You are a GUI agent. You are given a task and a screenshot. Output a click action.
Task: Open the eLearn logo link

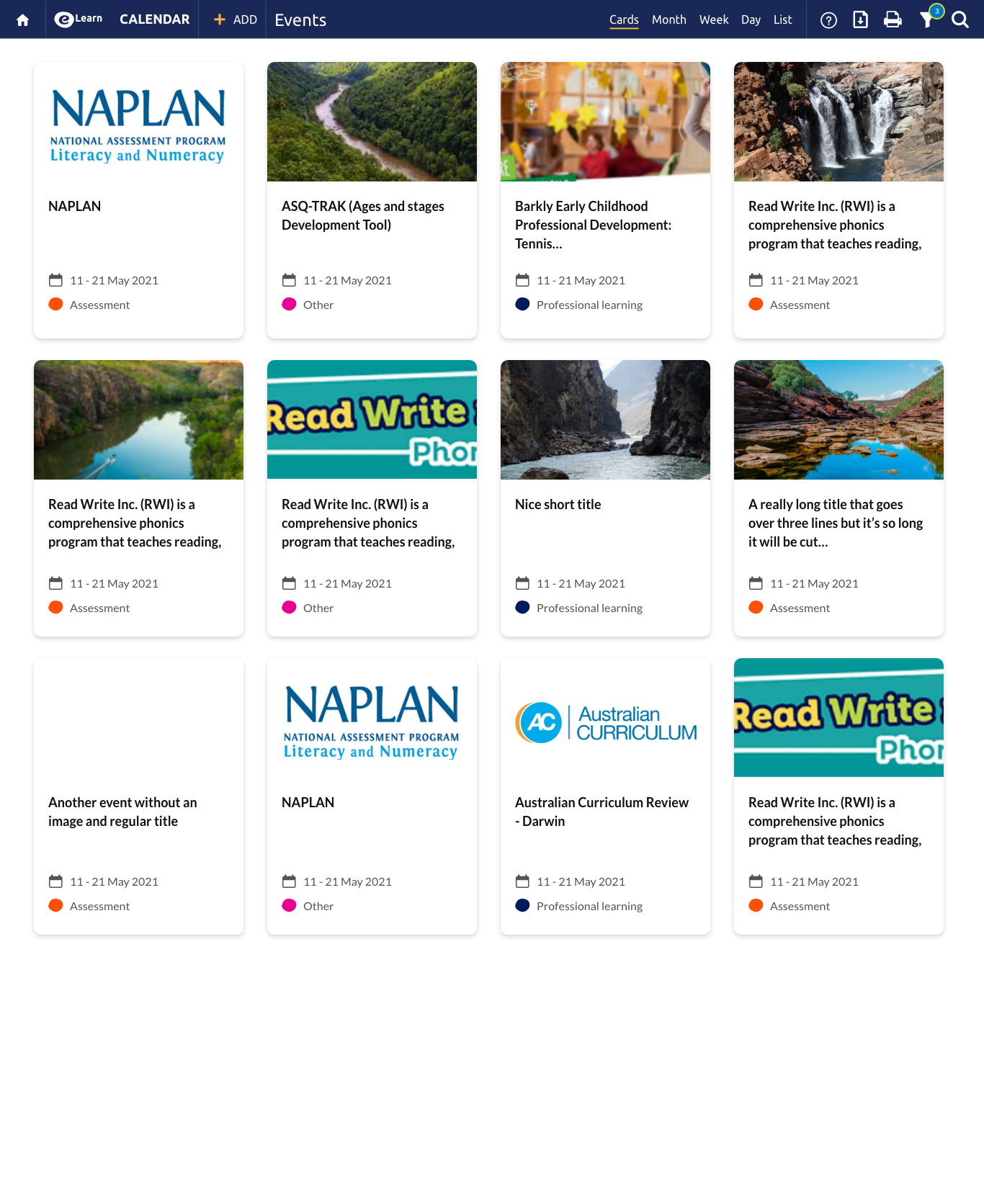pyautogui.click(x=79, y=19)
